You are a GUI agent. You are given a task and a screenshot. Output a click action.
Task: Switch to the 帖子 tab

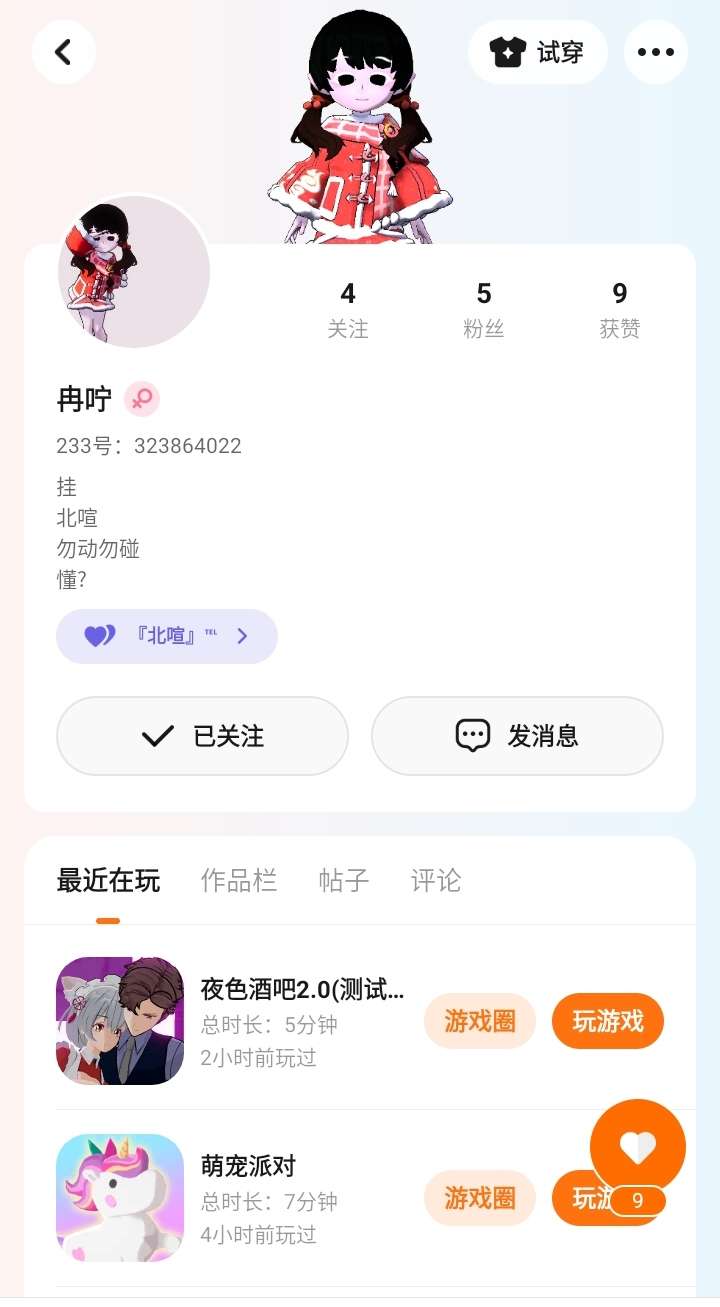click(343, 880)
